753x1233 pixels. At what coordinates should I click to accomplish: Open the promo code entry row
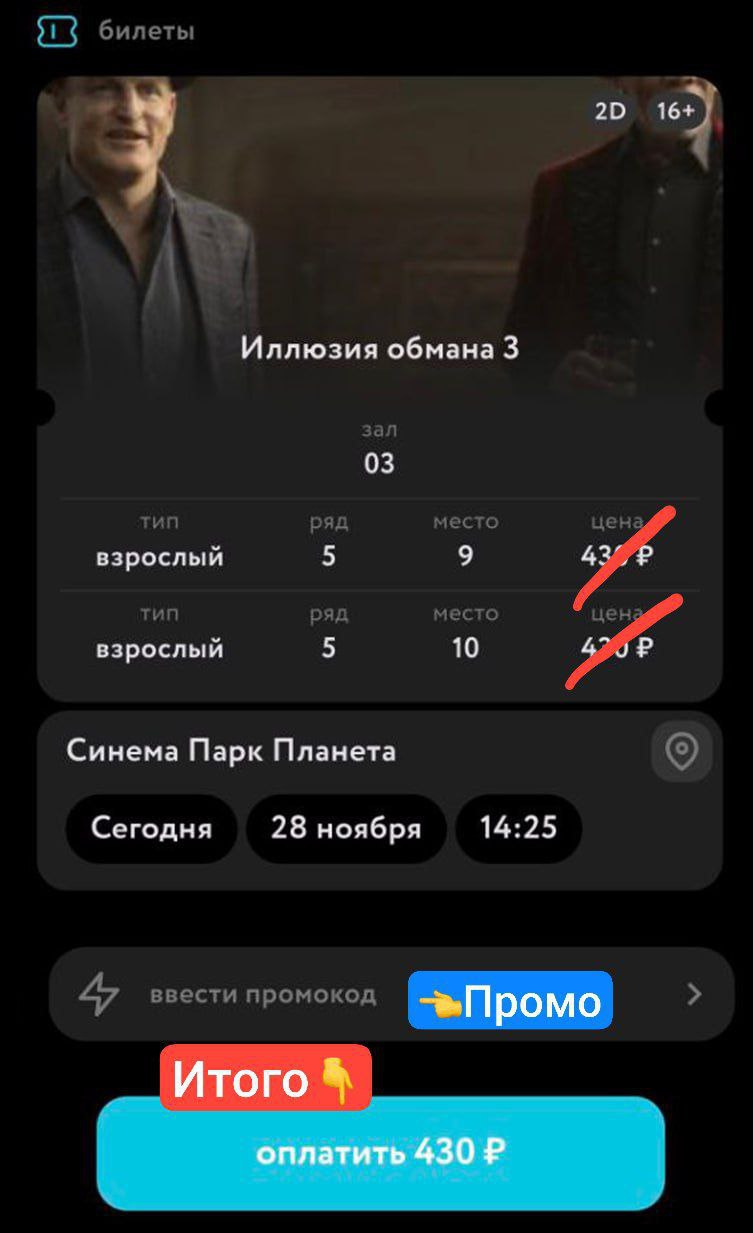point(263,995)
